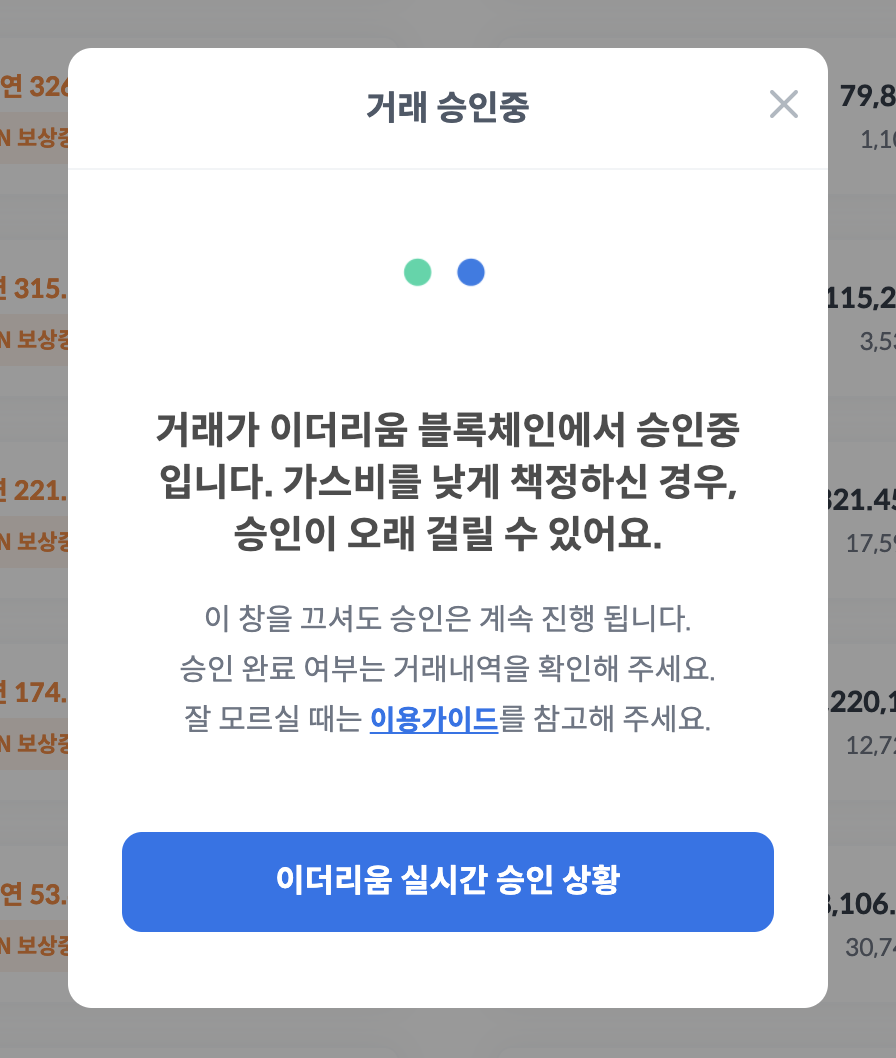Open the 이용가이드 link

pos(433,719)
